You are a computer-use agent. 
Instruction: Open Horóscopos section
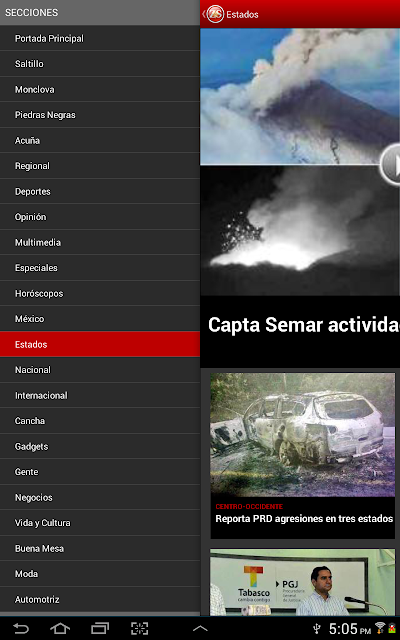pyautogui.click(x=100, y=293)
